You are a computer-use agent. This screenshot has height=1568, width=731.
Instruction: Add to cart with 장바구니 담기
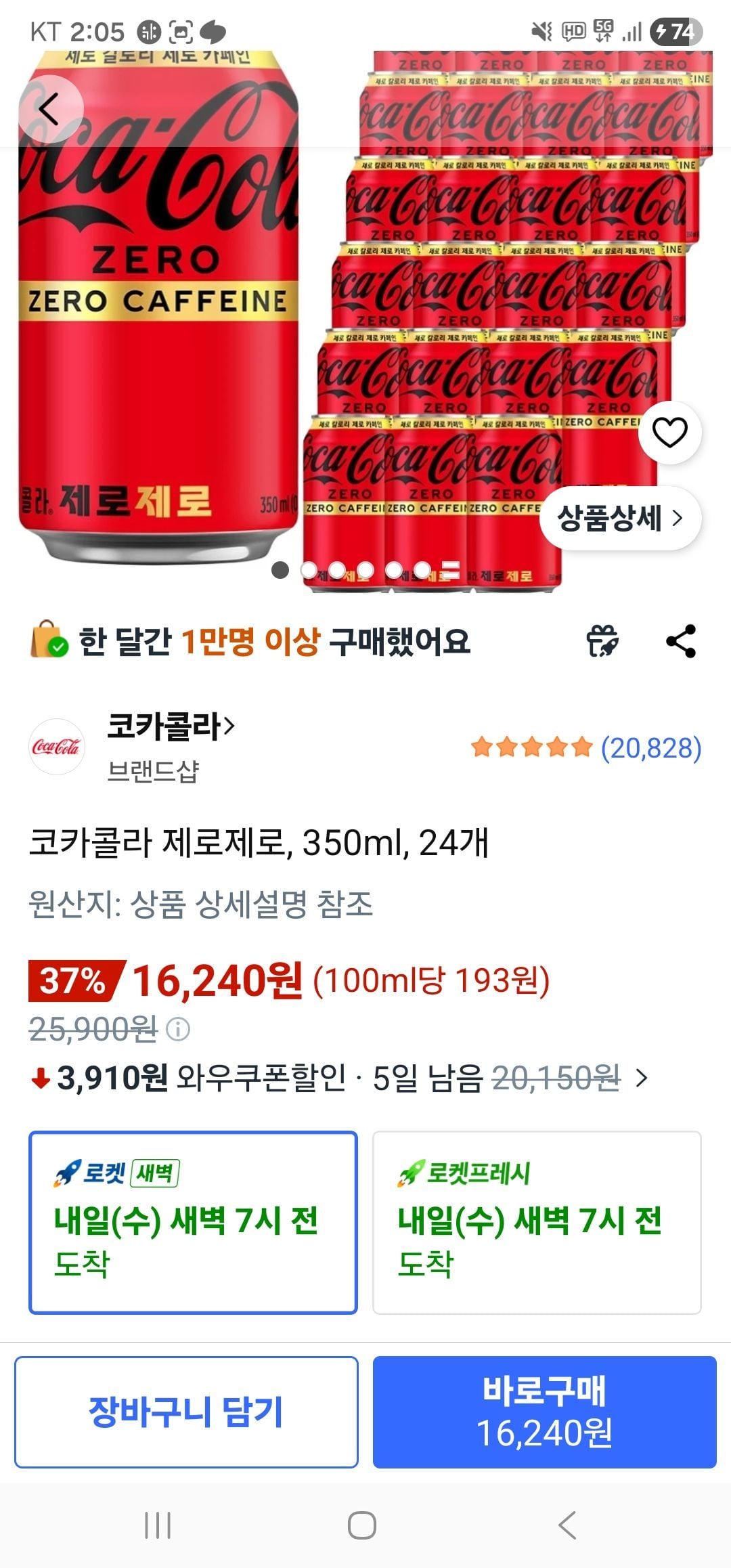[186, 1412]
